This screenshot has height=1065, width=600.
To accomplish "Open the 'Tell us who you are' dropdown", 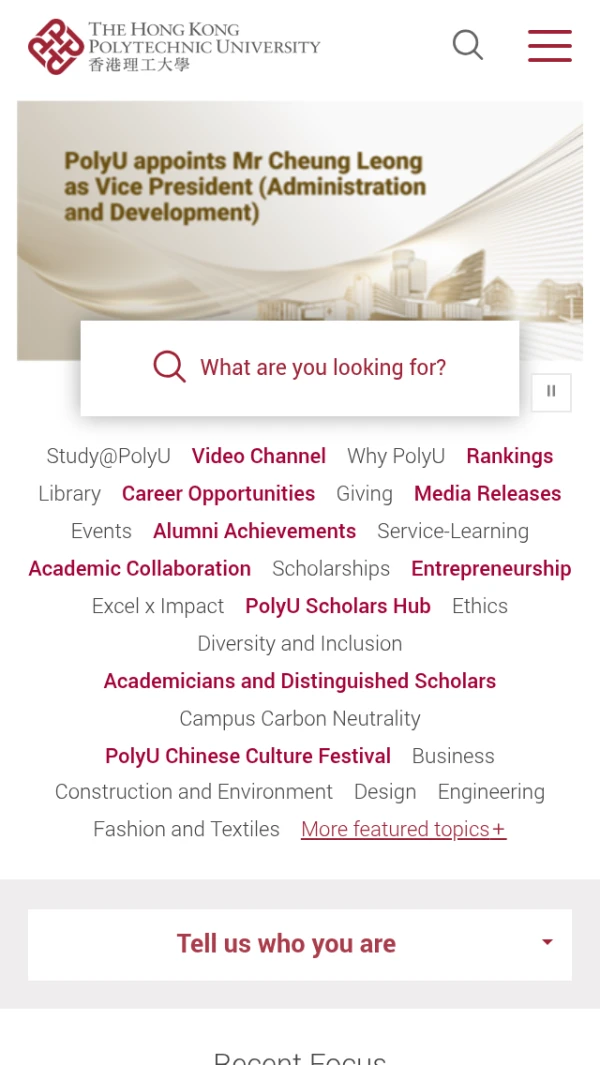I will 300,944.
